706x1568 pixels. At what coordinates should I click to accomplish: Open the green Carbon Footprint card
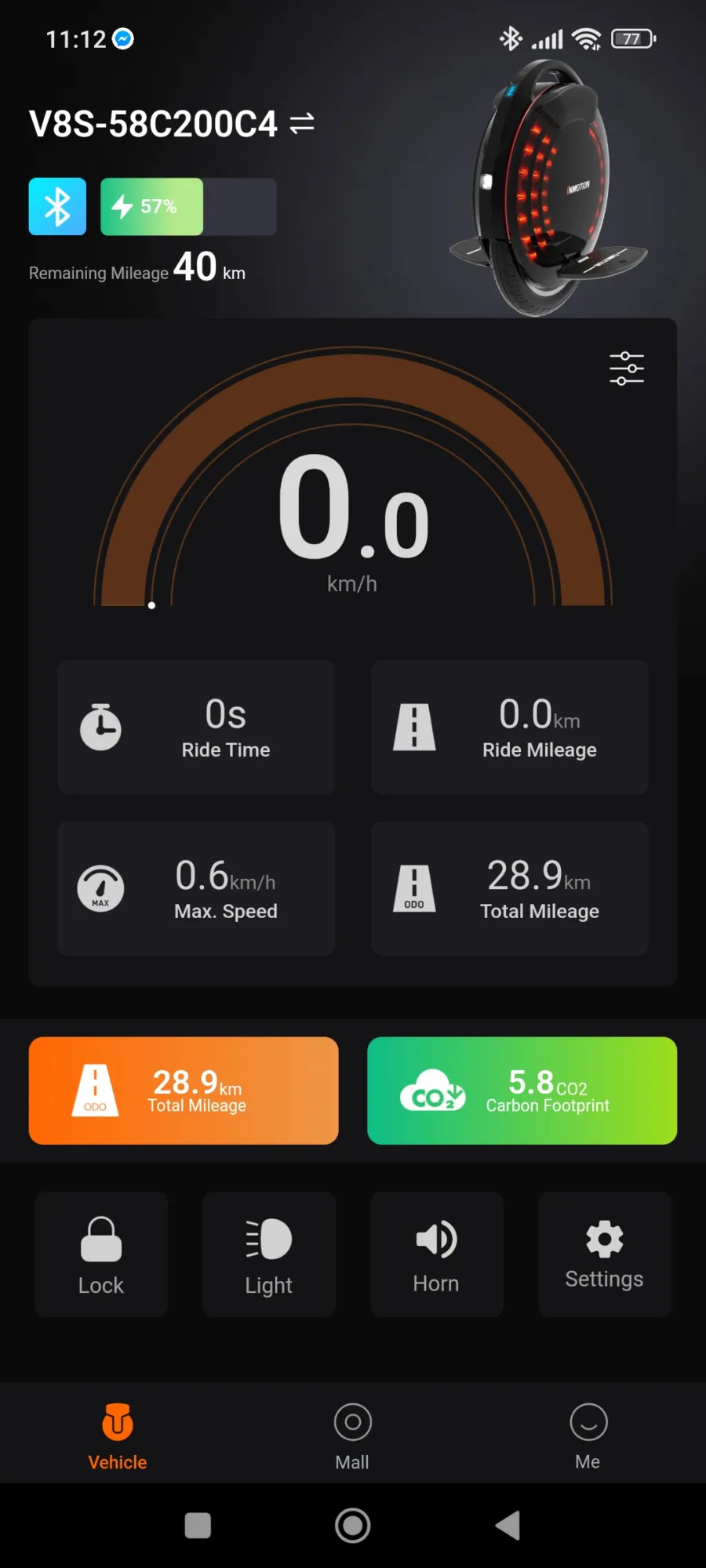point(522,1091)
